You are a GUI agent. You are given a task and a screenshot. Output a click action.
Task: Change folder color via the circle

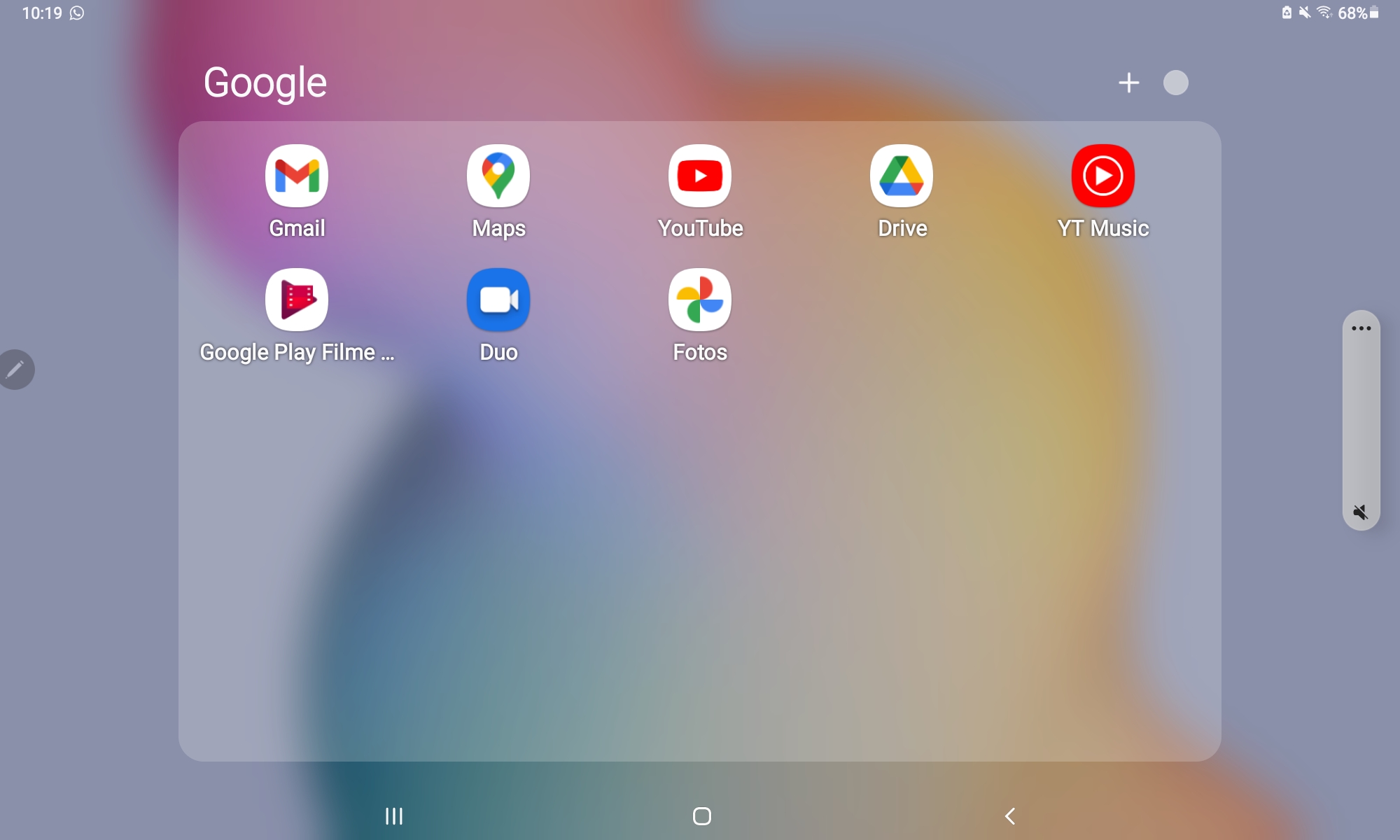[x=1175, y=83]
